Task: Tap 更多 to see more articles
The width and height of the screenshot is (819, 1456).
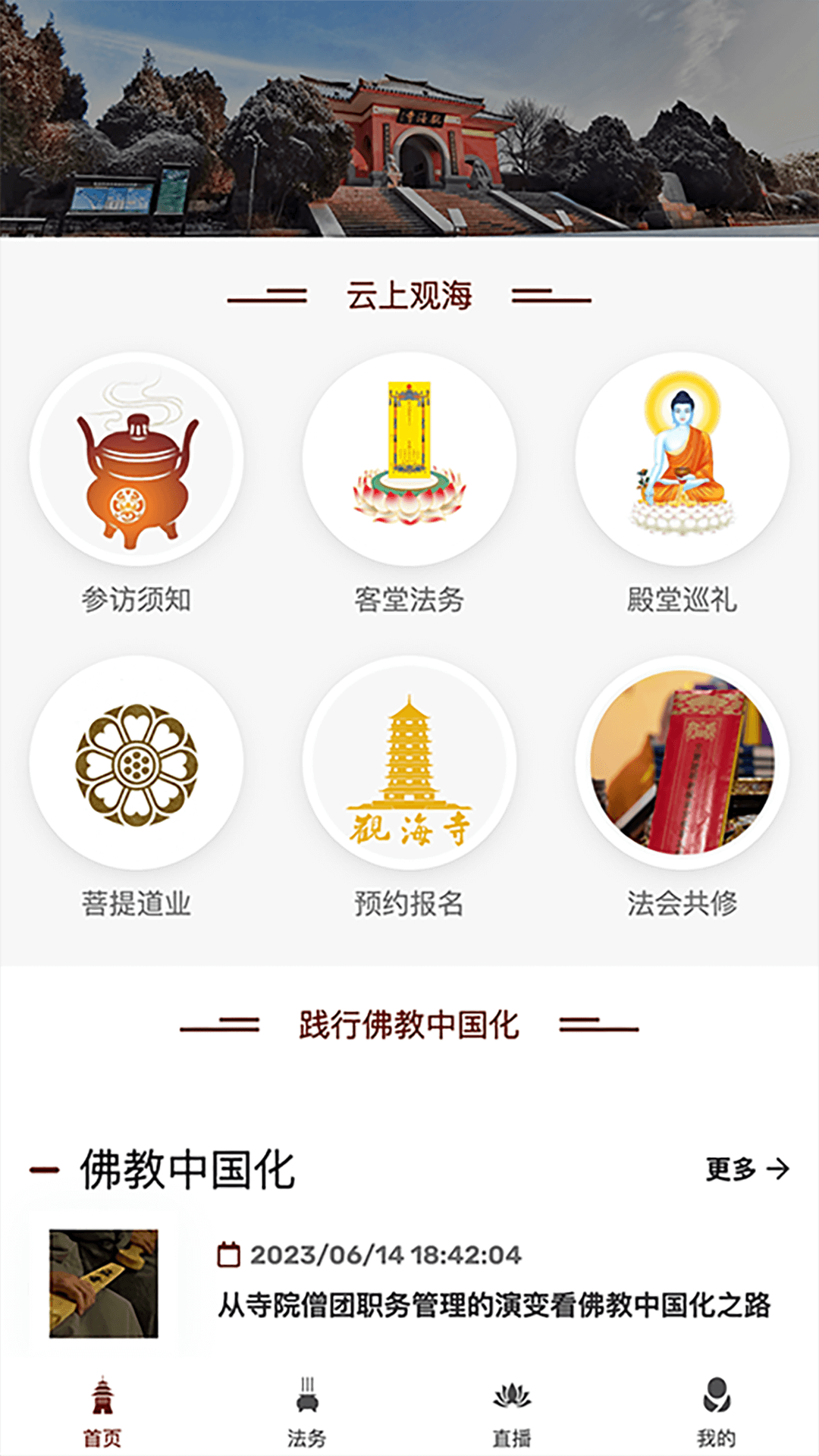Action: [747, 1169]
